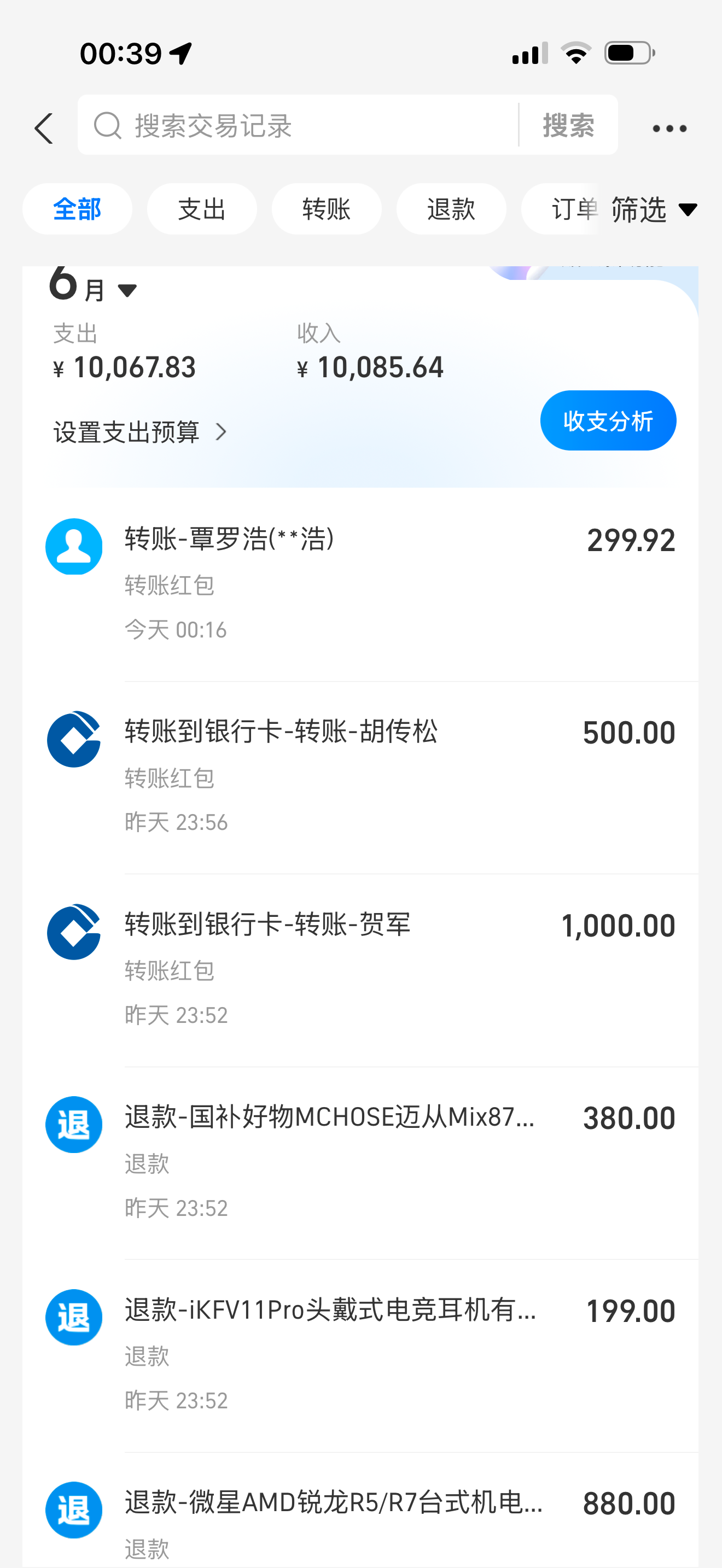Image resolution: width=722 pixels, height=1568 pixels.
Task: Select the 全部 filter chip
Action: (77, 209)
